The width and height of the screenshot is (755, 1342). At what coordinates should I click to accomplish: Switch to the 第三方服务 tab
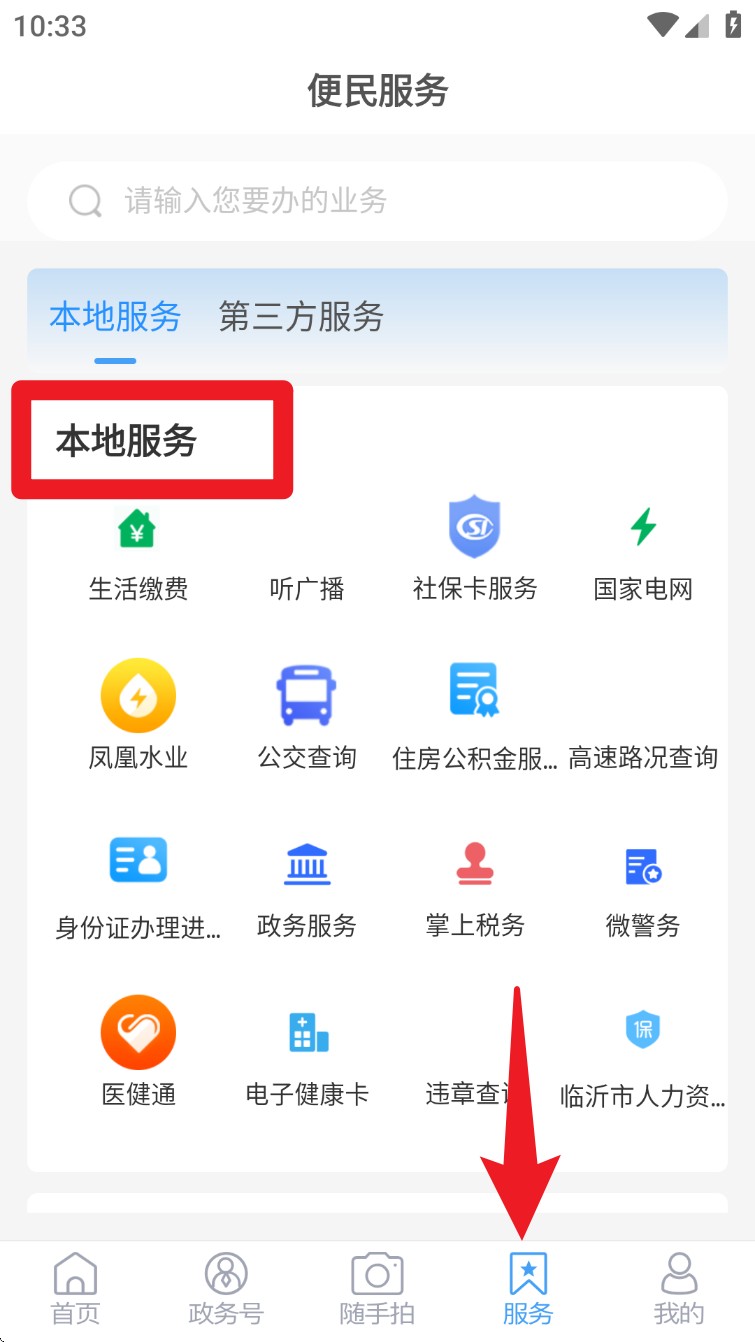[x=301, y=317]
